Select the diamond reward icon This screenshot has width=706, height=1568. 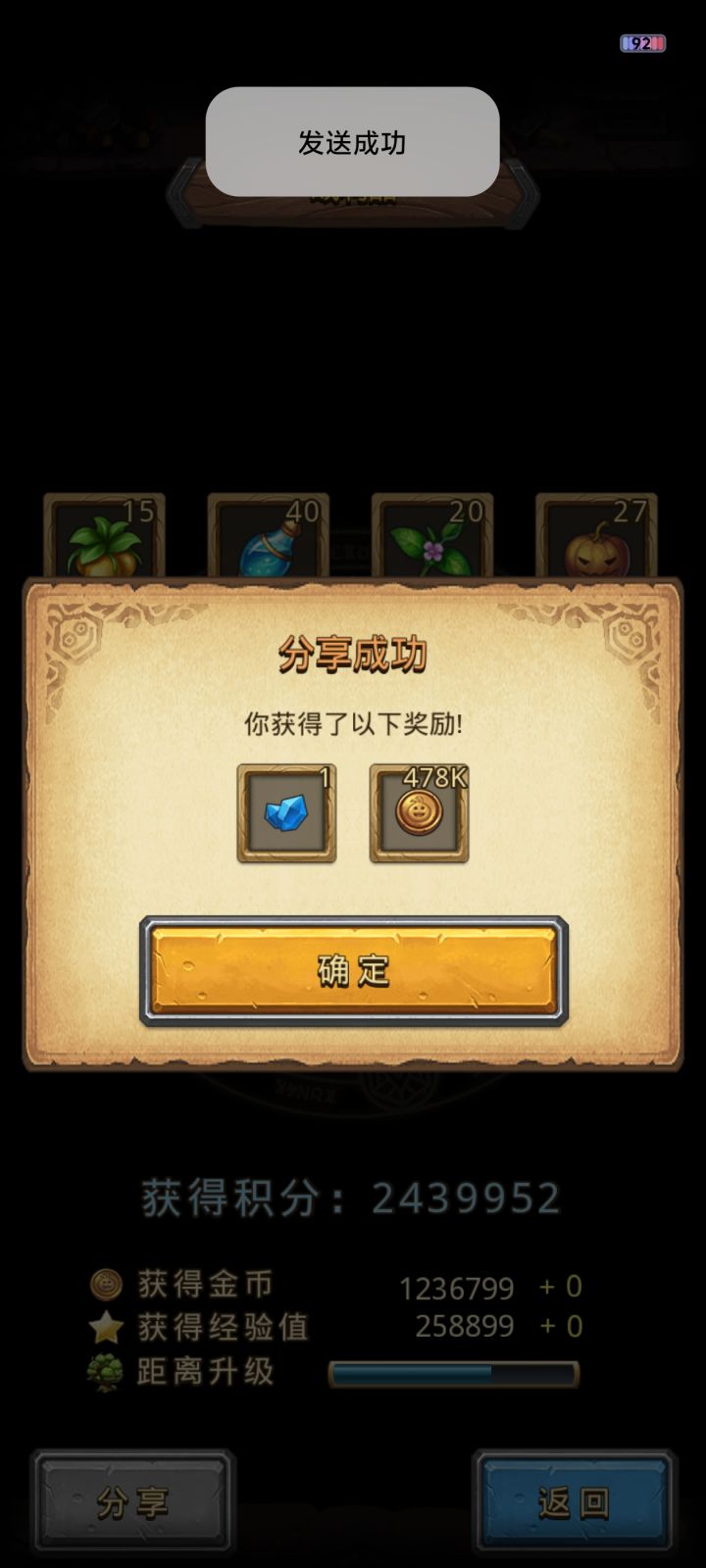click(284, 813)
